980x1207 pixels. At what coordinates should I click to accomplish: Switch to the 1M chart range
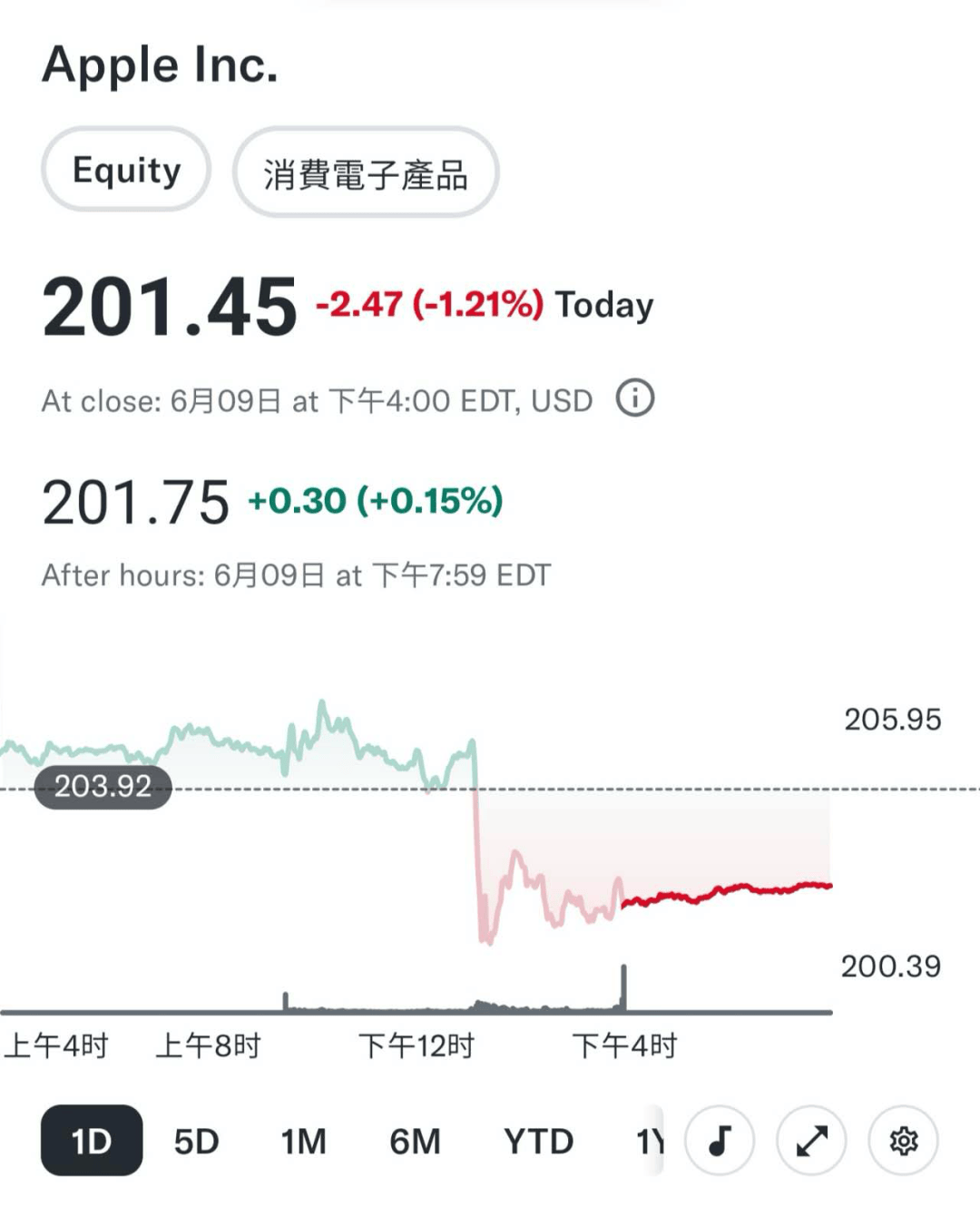tap(304, 1142)
